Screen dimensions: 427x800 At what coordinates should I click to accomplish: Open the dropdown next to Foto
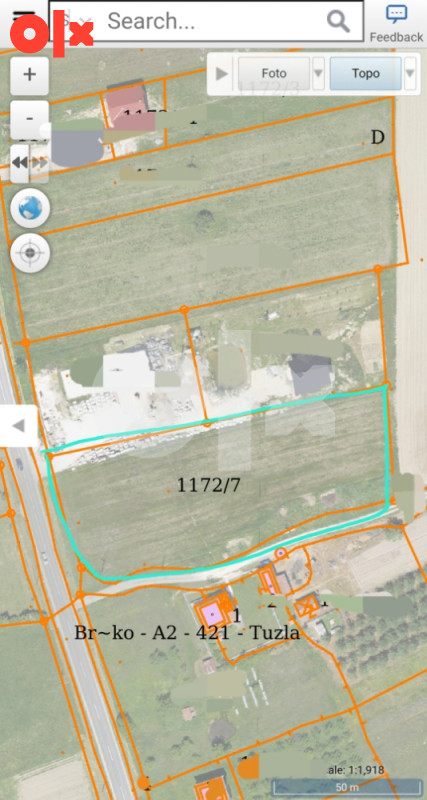[318, 73]
